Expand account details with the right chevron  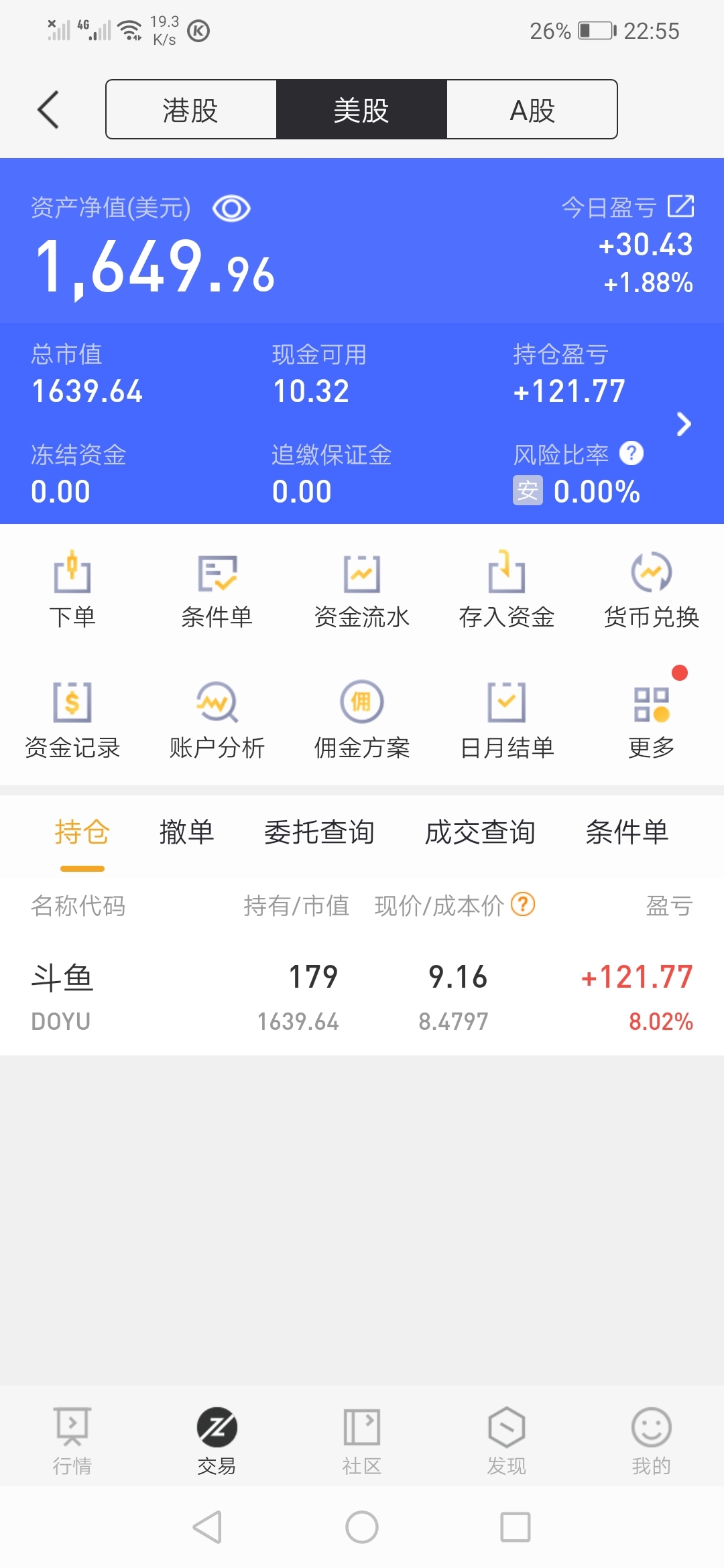pyautogui.click(x=683, y=424)
